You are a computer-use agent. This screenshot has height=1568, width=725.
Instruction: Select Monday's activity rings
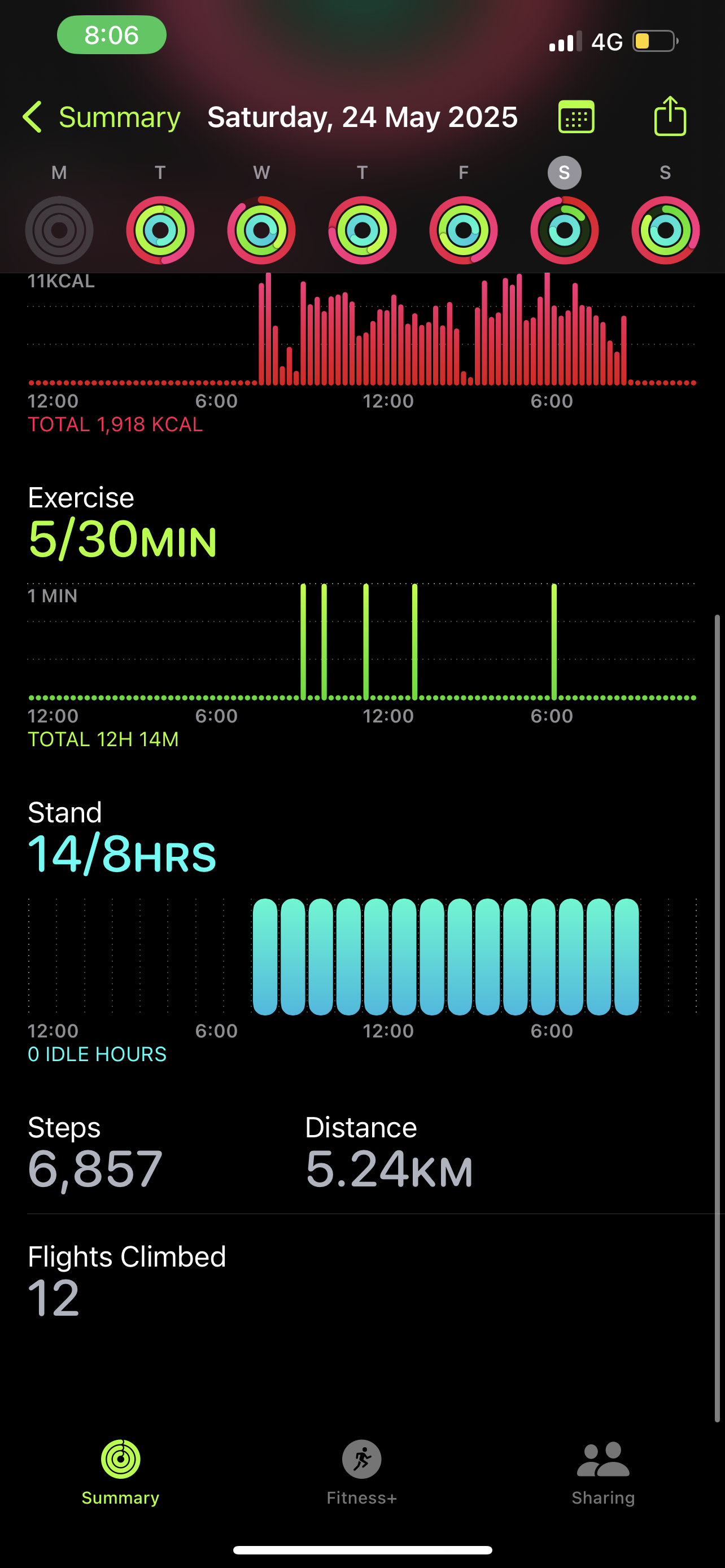(x=59, y=230)
